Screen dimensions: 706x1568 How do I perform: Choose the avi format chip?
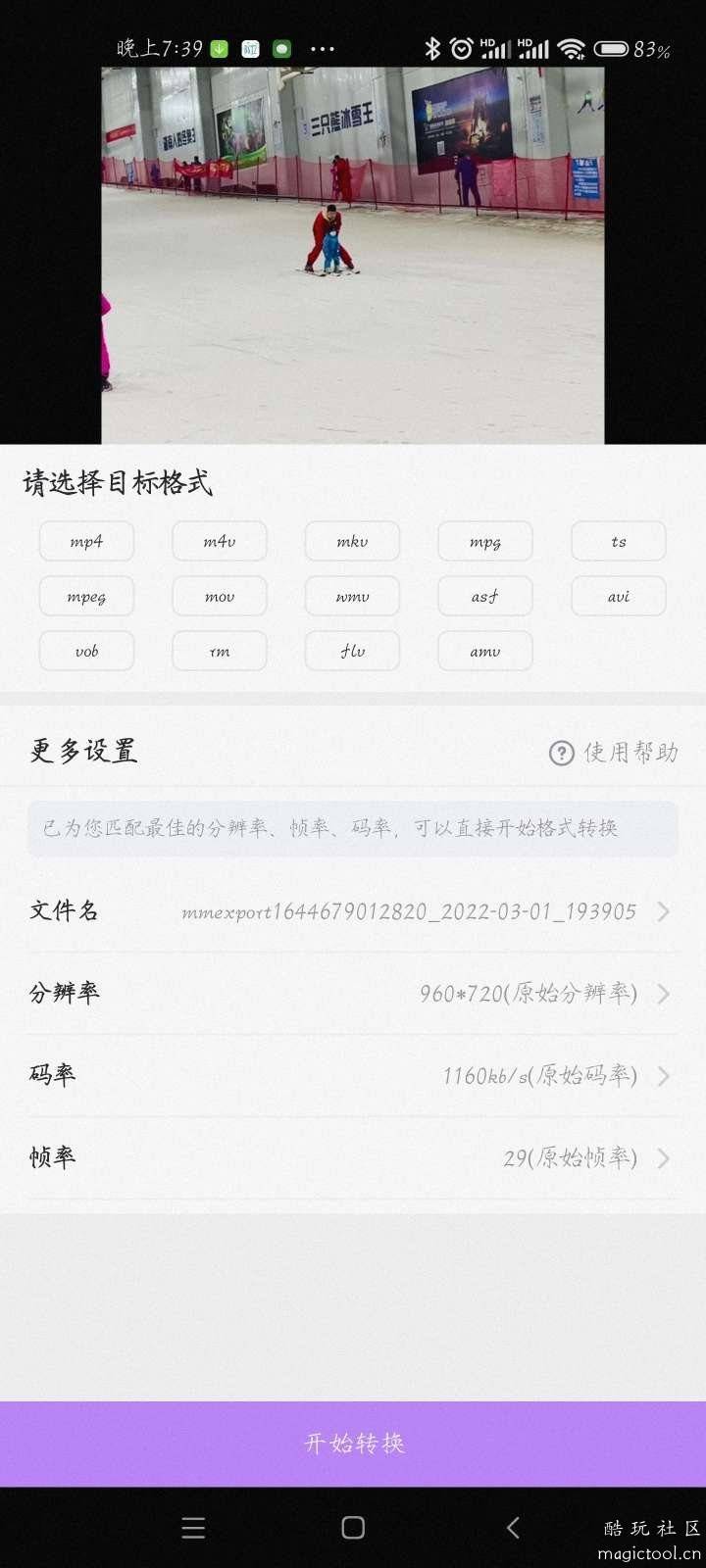click(619, 596)
